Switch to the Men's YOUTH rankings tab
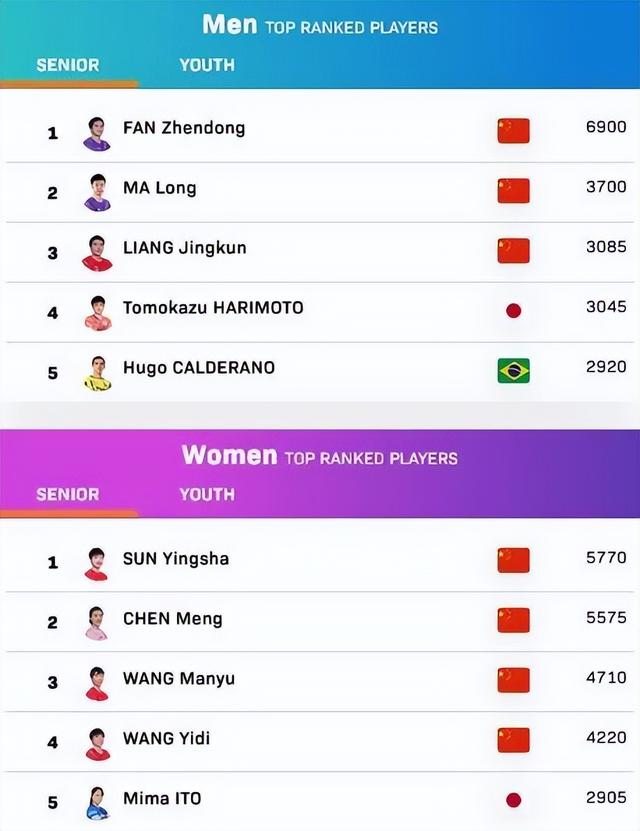640x831 pixels. point(207,65)
